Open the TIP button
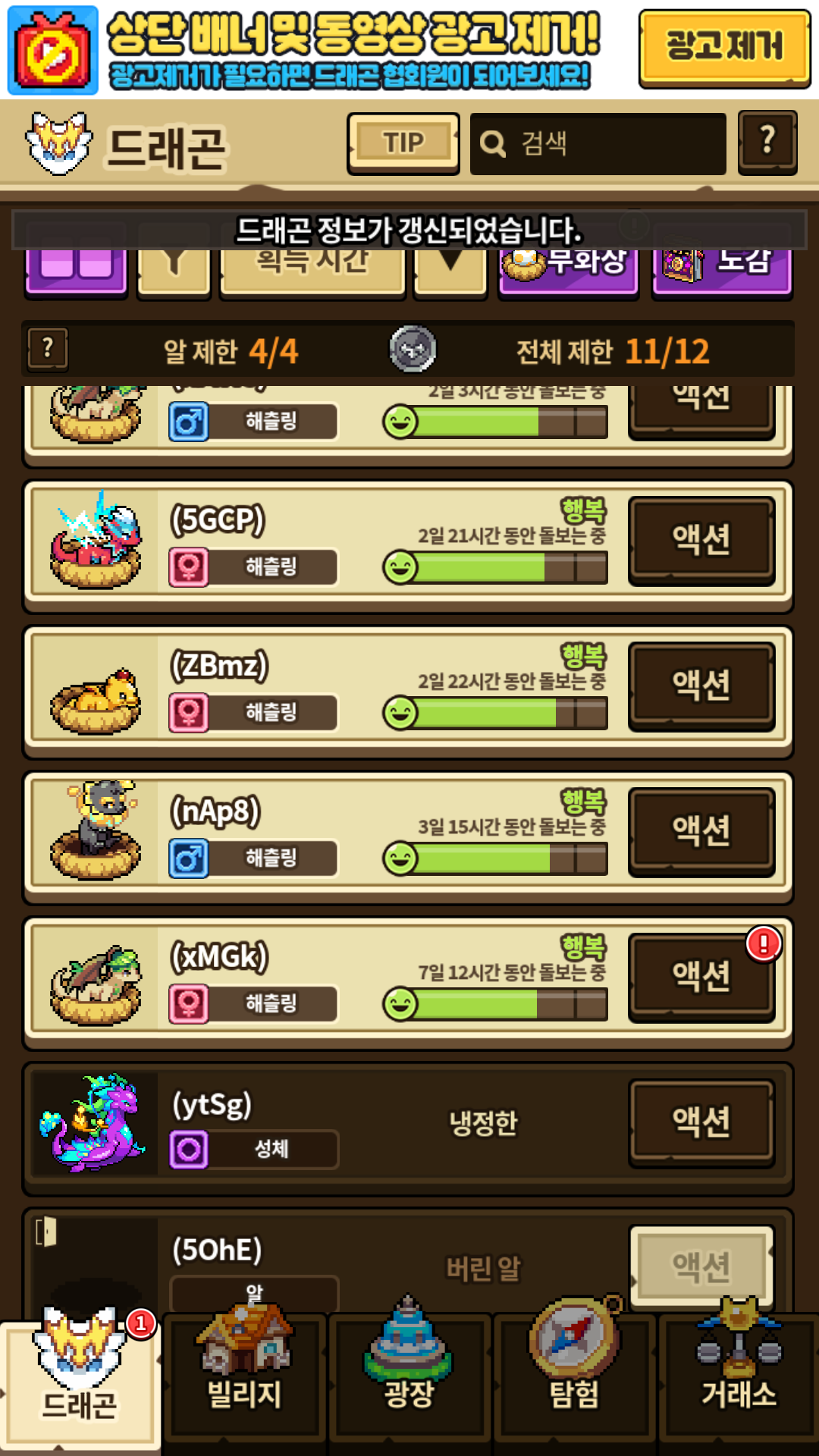 (403, 143)
